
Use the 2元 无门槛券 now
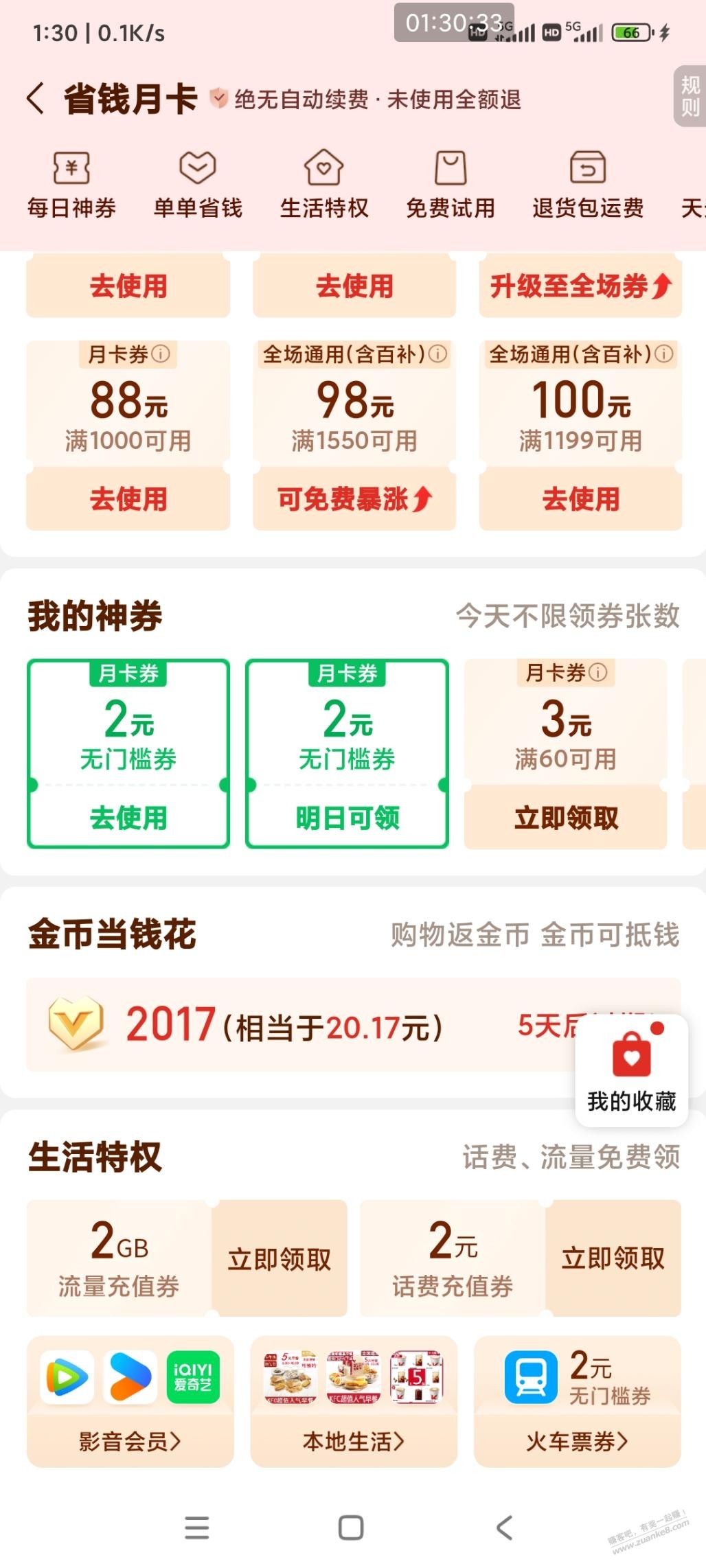[x=128, y=818]
